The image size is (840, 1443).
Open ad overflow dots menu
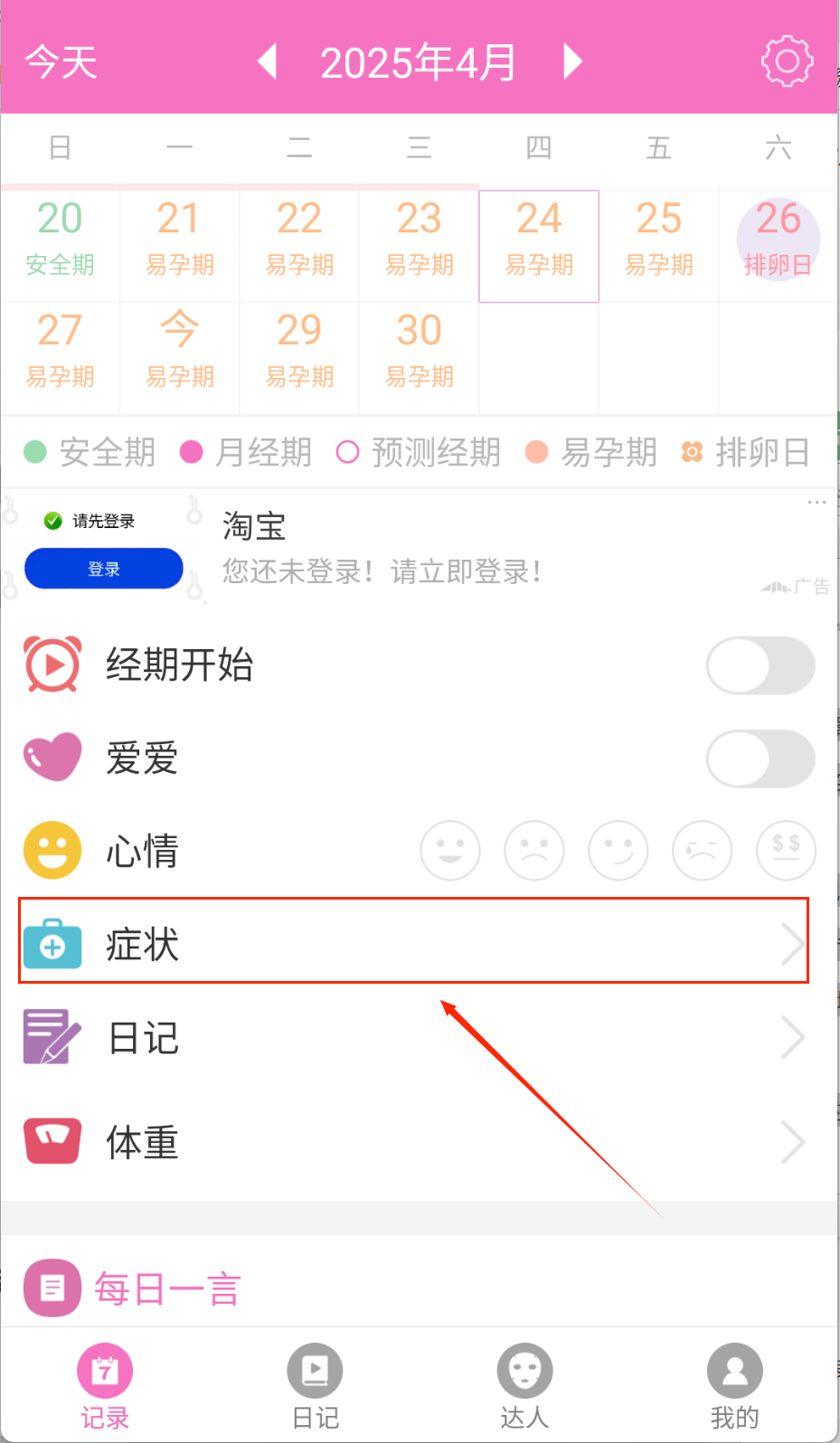(x=816, y=502)
